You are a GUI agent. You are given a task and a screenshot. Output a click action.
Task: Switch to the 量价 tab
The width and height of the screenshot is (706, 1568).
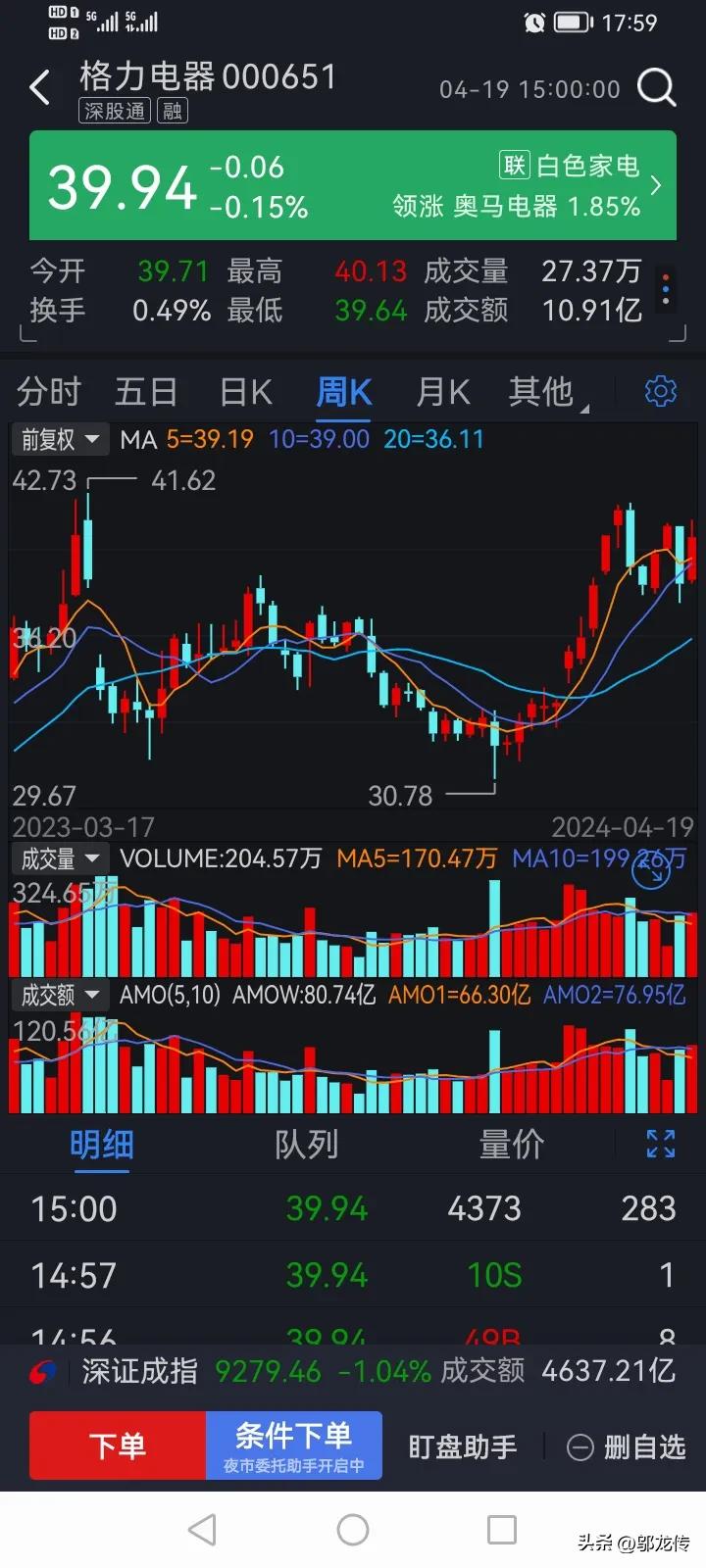pyautogui.click(x=511, y=1145)
